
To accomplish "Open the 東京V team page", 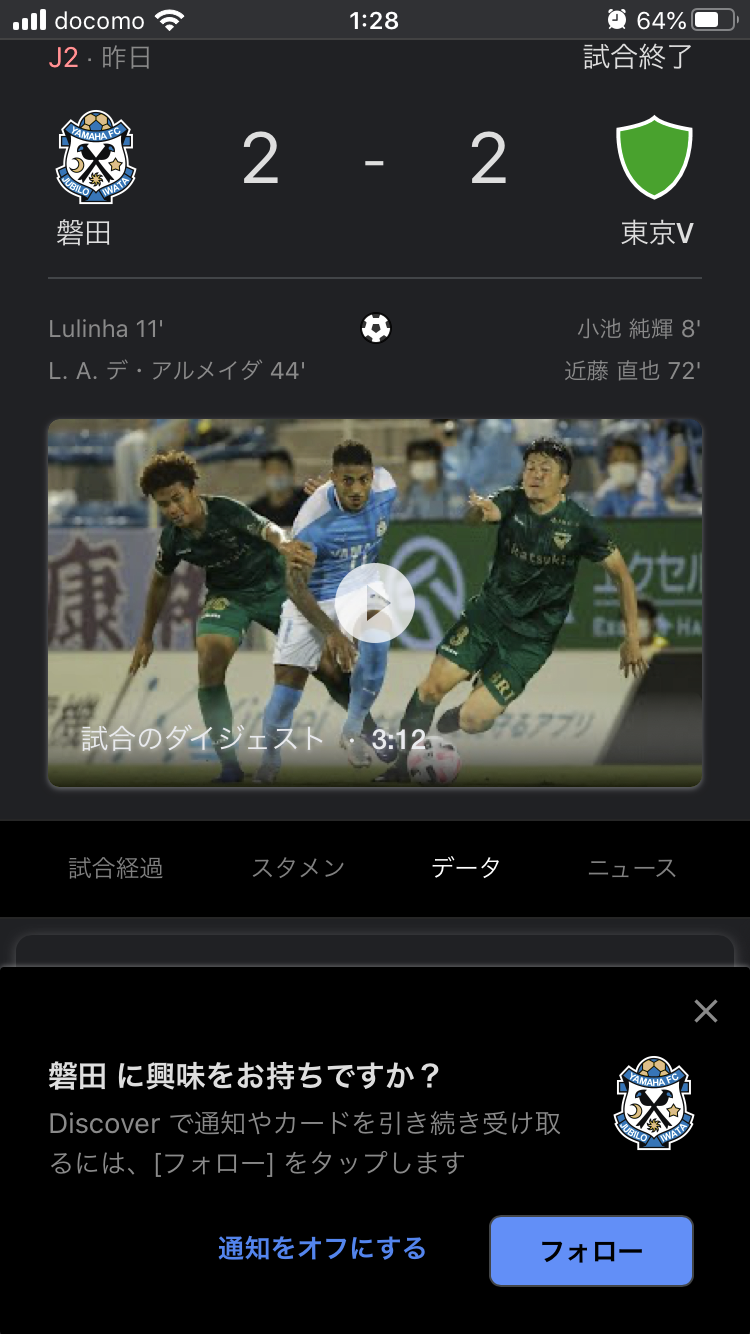I will click(656, 175).
